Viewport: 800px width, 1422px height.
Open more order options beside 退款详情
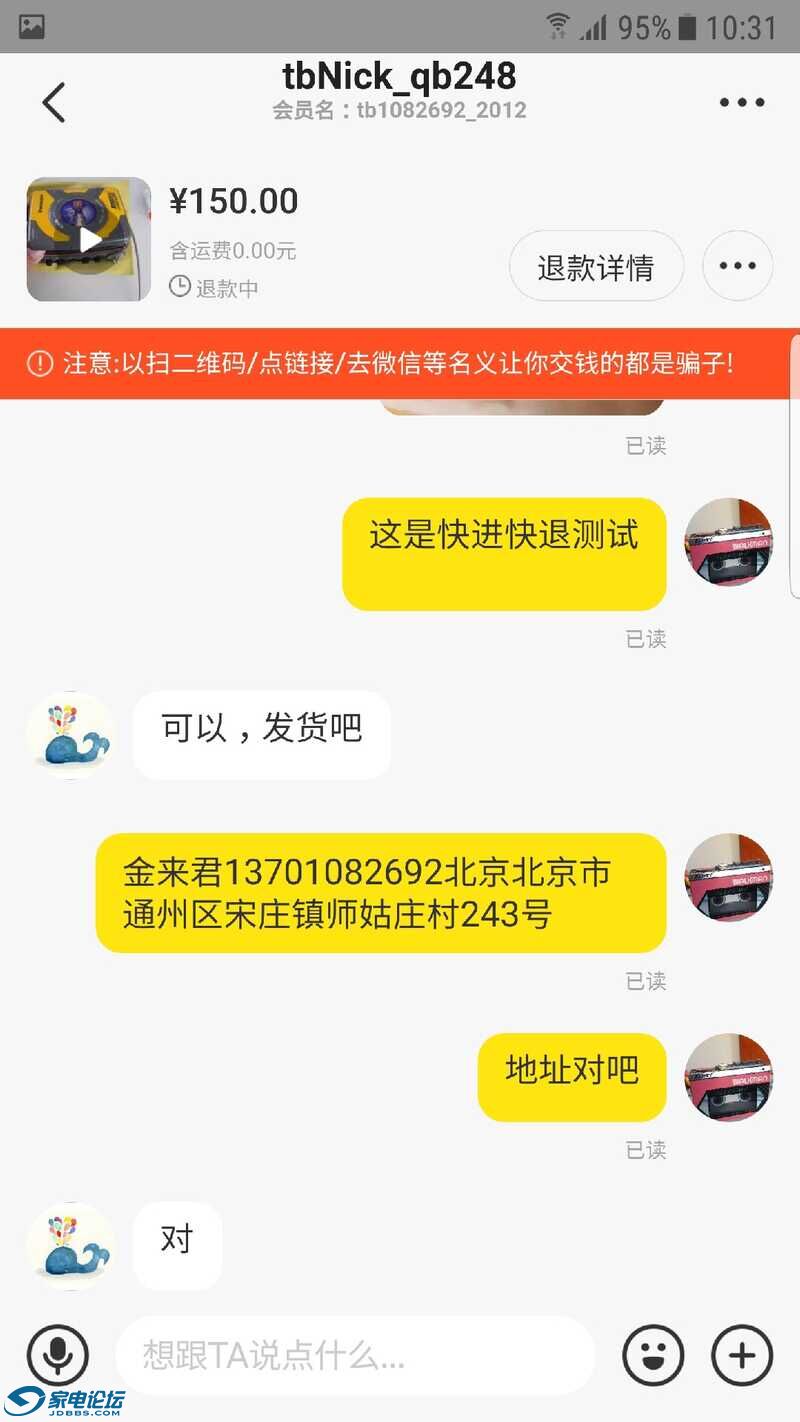tap(737, 267)
